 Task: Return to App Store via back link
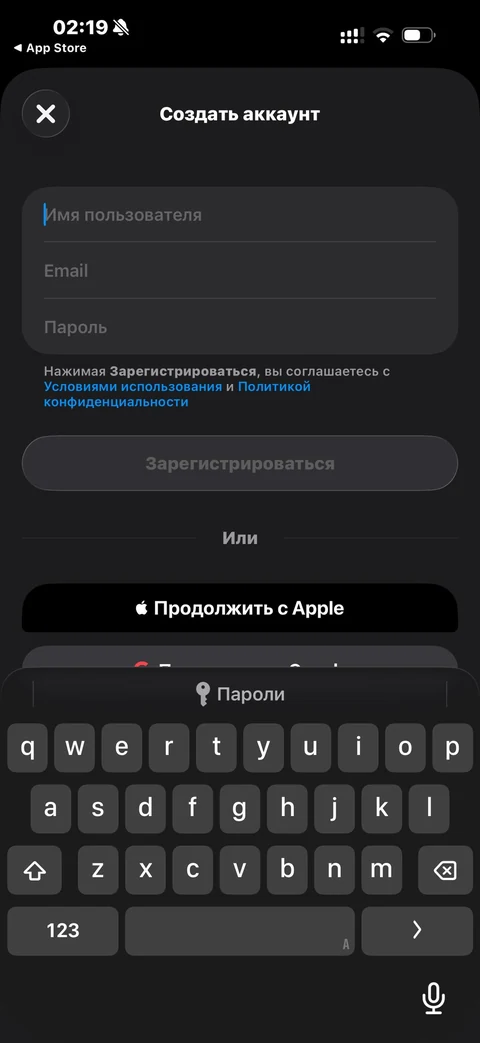click(x=50, y=48)
